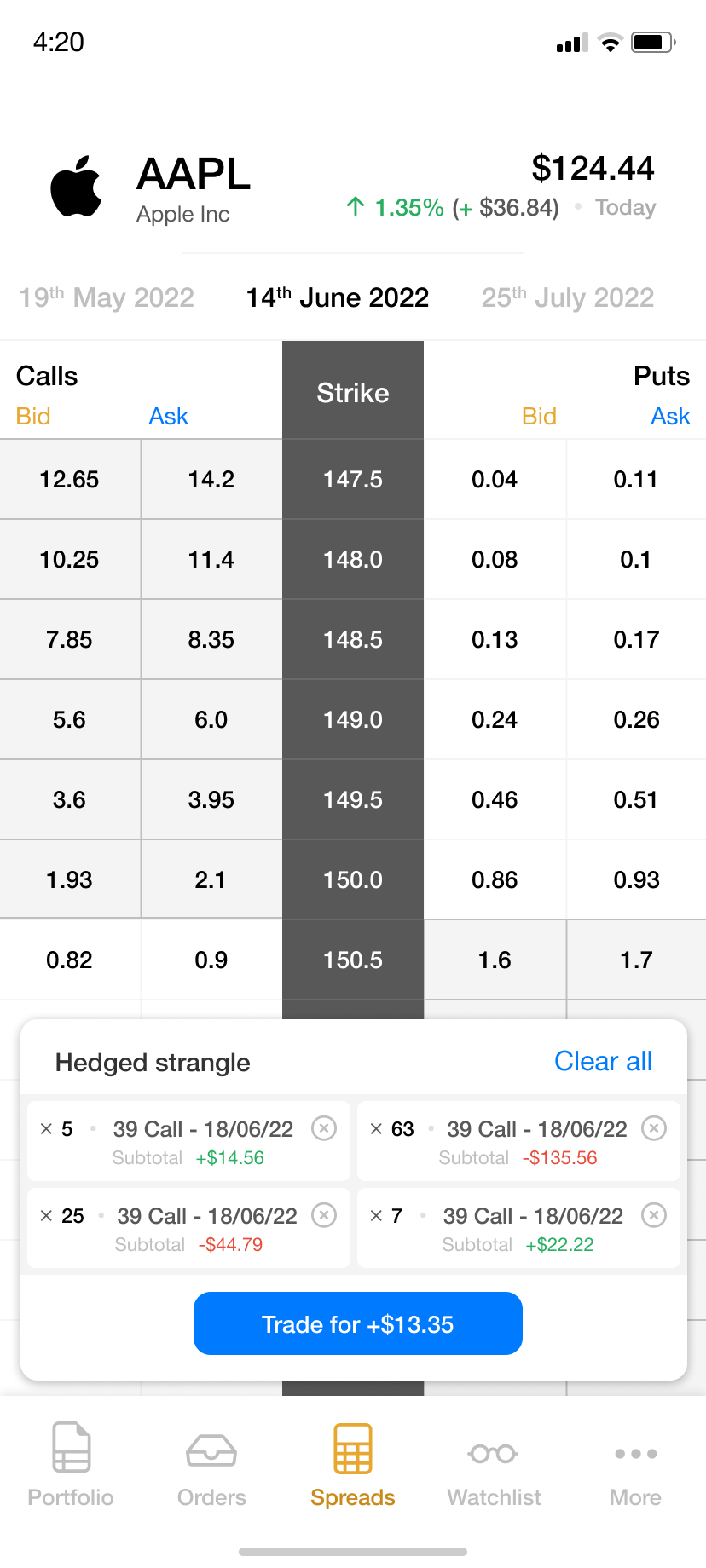Remove the leg with subtotal -$135.56
This screenshot has width=706, height=1568.
point(654,1128)
